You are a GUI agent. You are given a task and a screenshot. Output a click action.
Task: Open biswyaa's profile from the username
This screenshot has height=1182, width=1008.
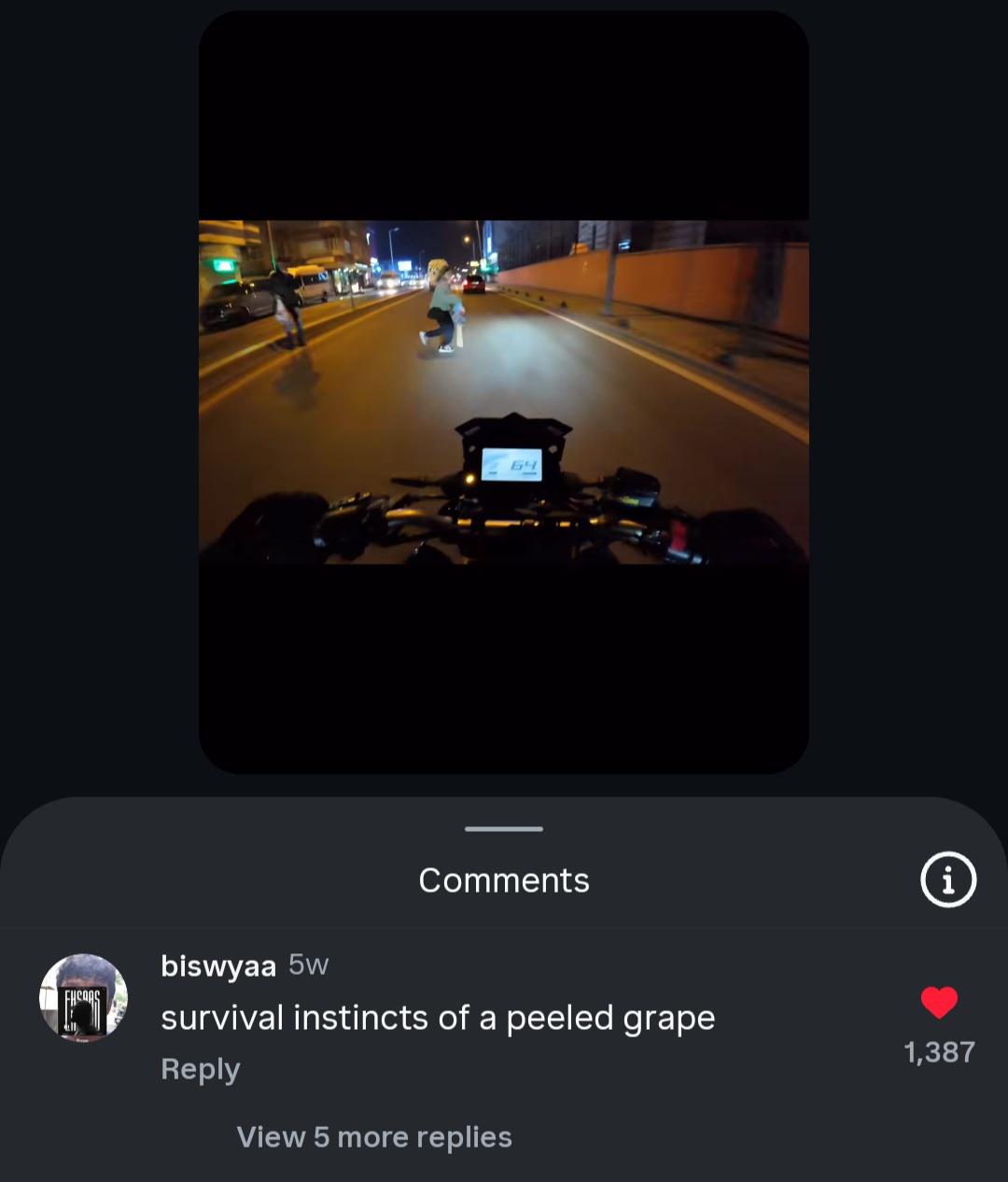point(218,965)
